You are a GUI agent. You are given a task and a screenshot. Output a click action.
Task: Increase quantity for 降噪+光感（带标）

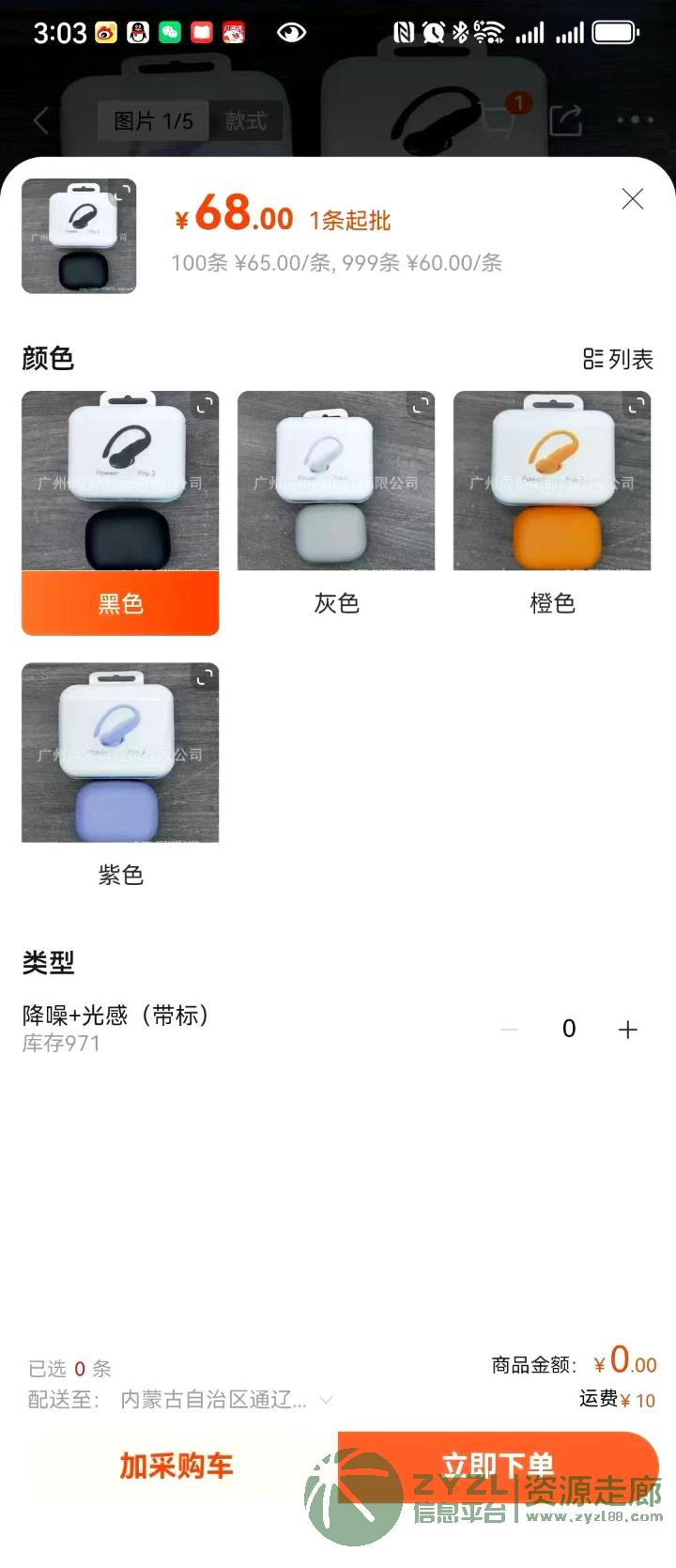click(628, 1030)
